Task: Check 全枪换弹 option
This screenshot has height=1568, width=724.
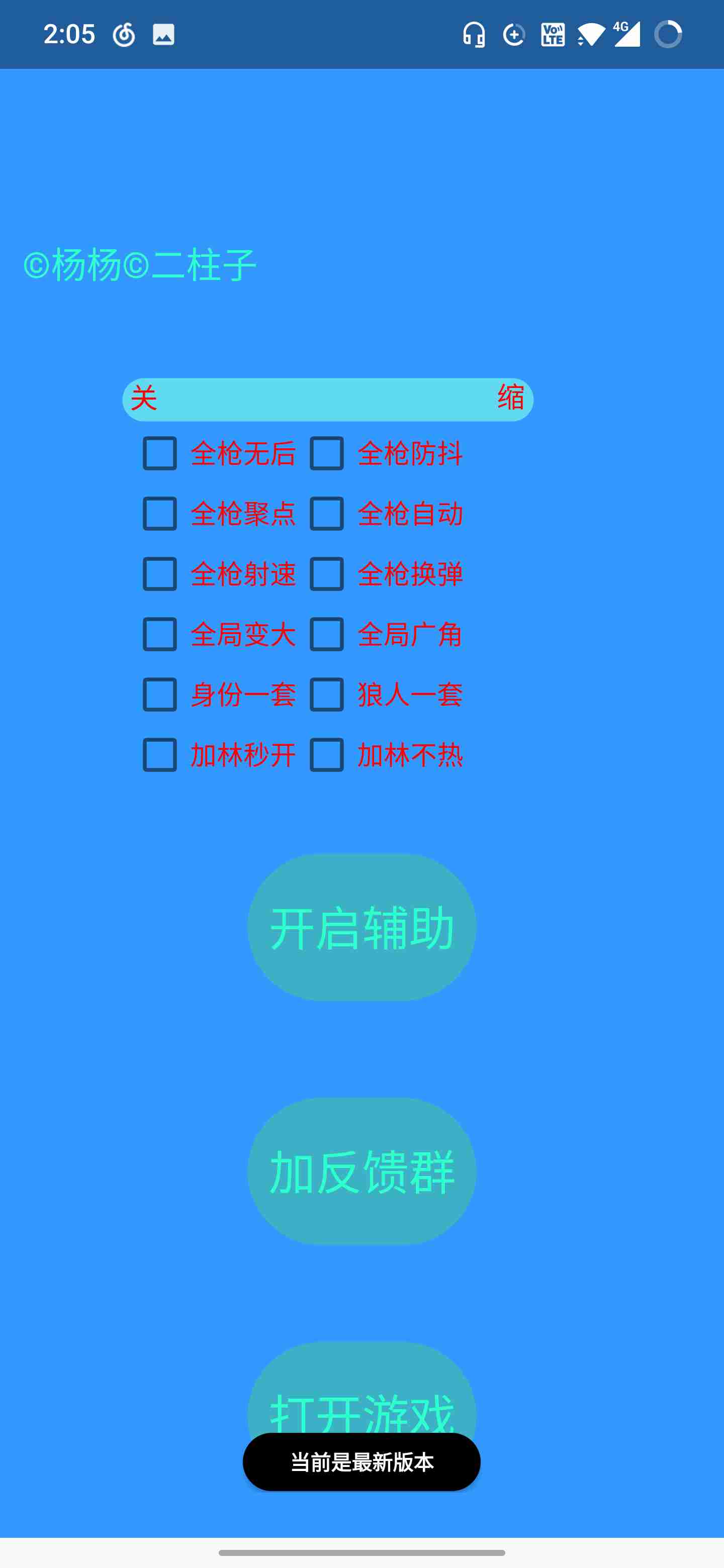Action: point(327,574)
